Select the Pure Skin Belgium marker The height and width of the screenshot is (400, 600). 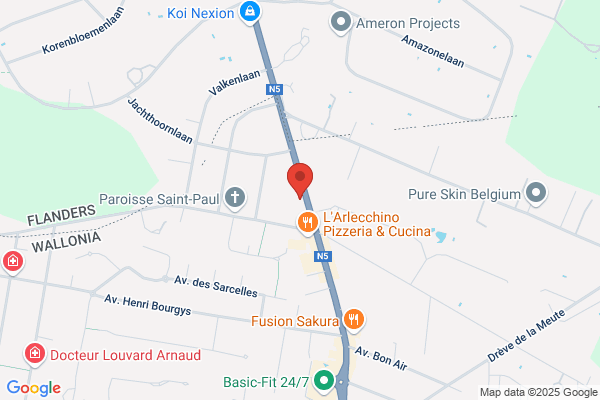[x=536, y=193]
